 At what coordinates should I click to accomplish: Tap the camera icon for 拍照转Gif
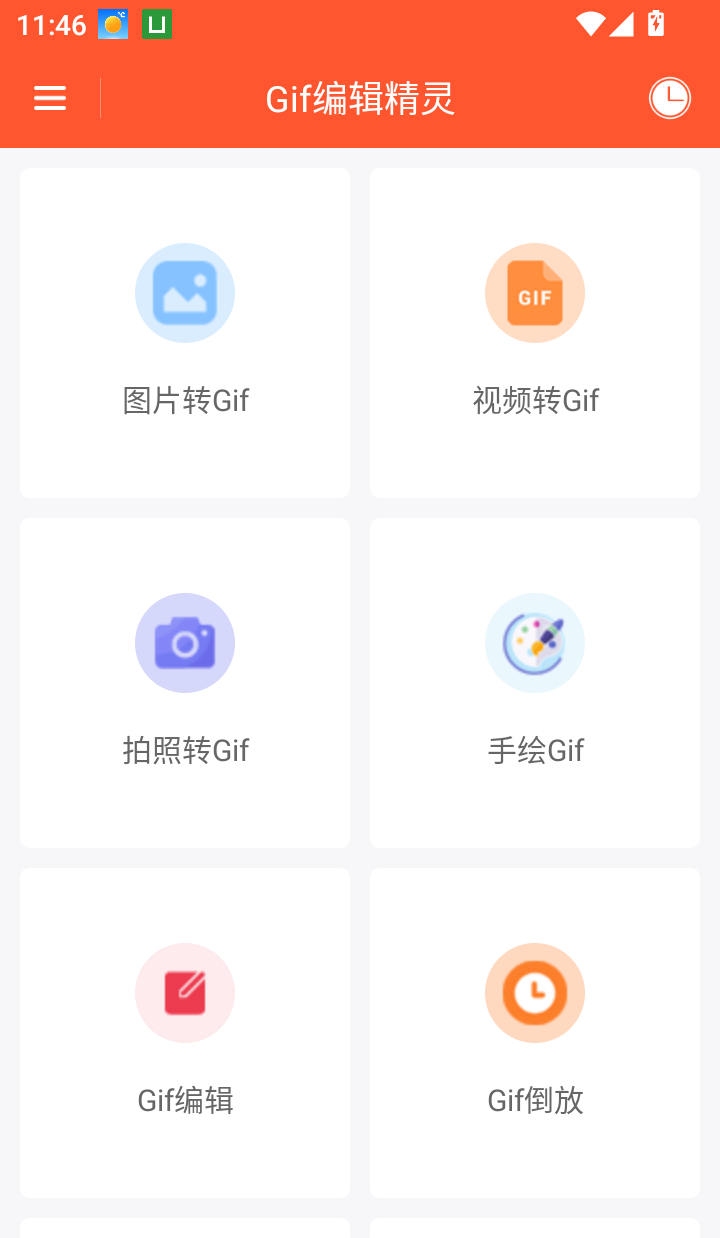click(185, 643)
